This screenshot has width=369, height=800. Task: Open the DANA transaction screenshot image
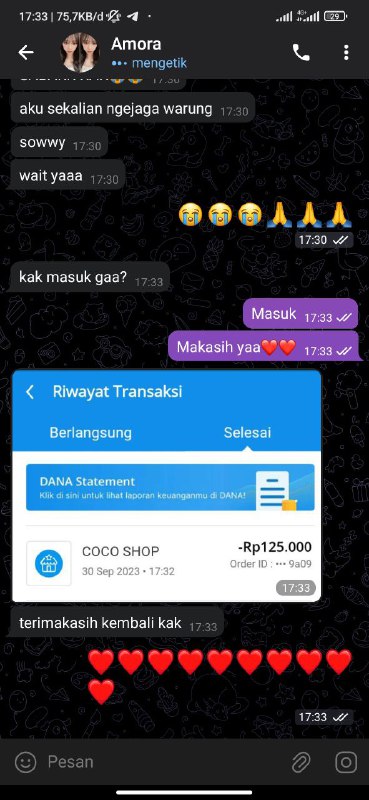(x=167, y=486)
